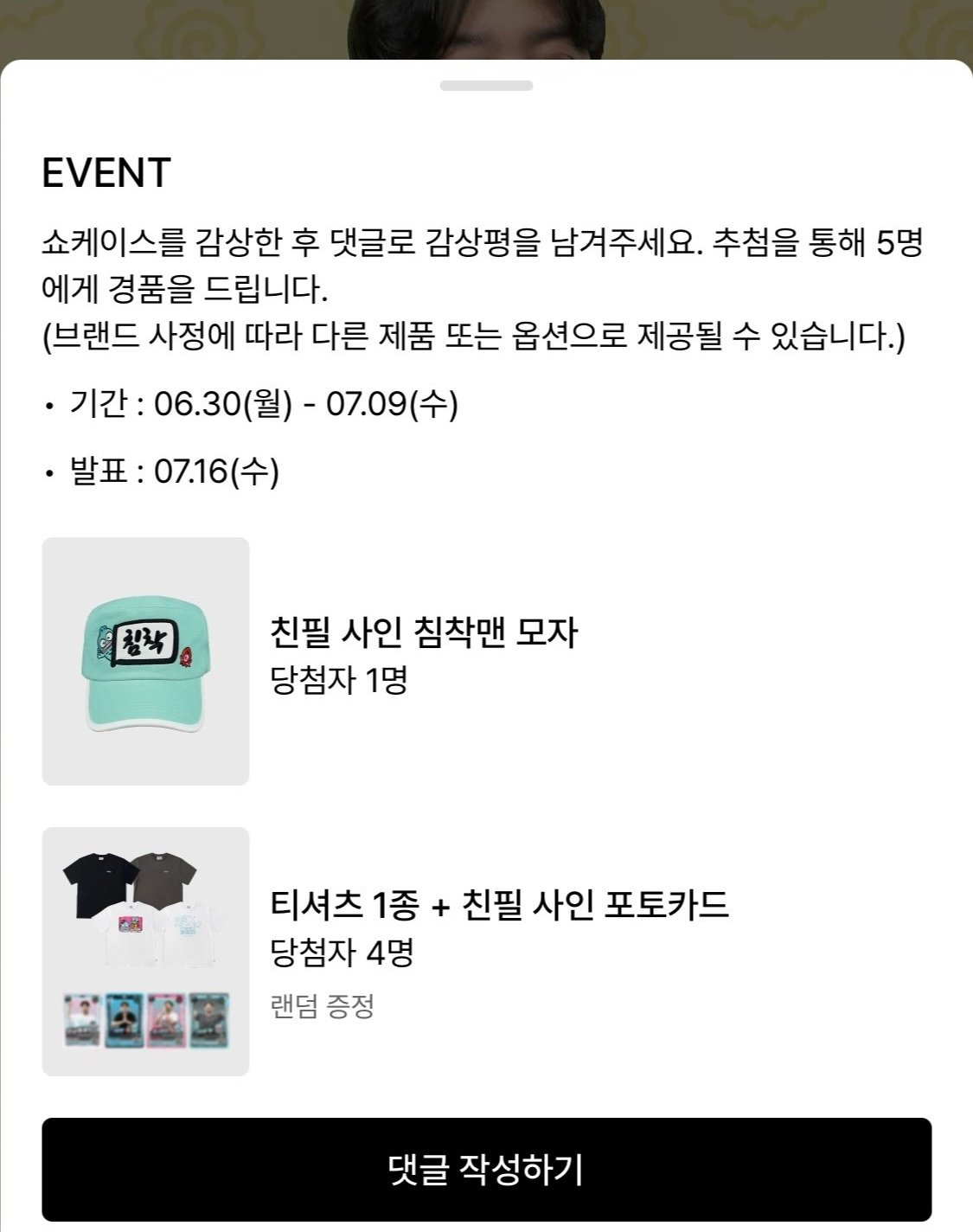Open the 티셔츠 1종 + 포토카드 prize image
973x1232 pixels.
[145, 951]
